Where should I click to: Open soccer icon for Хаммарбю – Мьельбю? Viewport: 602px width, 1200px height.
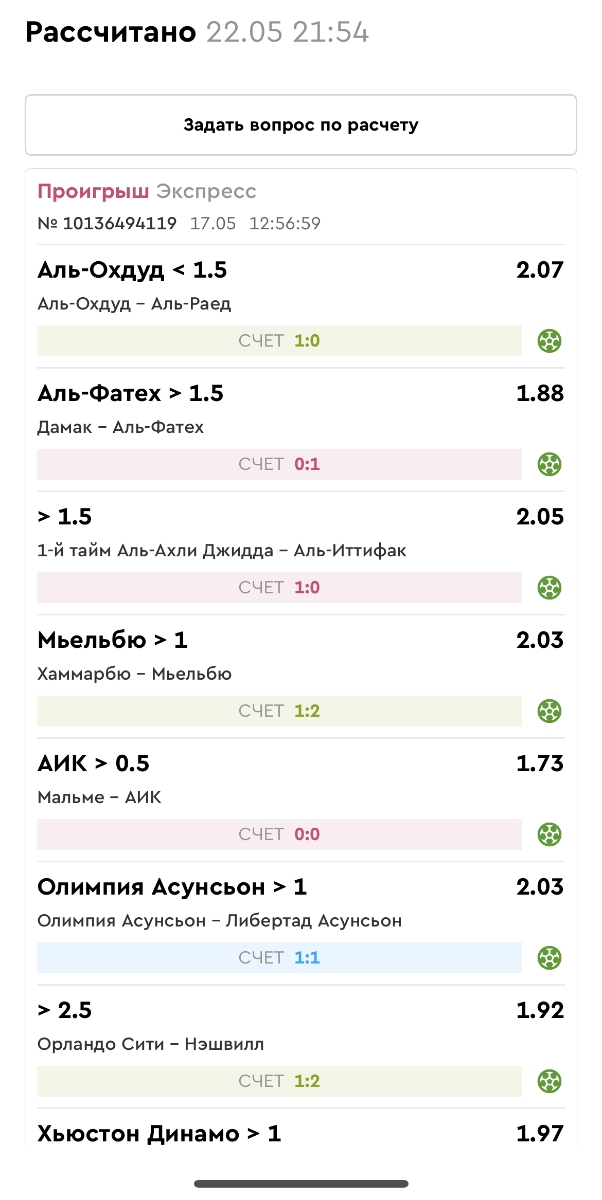click(x=549, y=711)
